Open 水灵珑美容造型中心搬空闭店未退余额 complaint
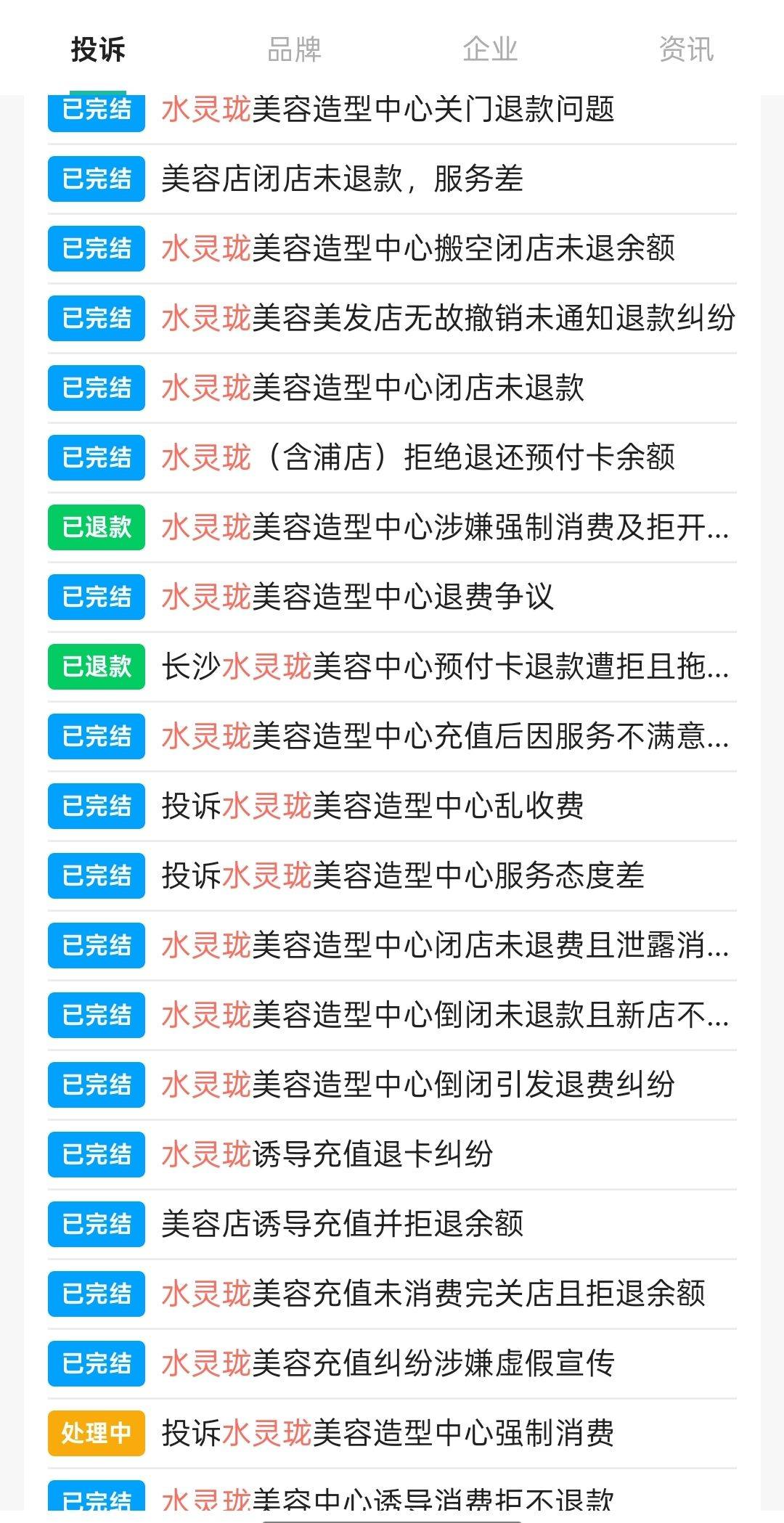Image resolution: width=784 pixels, height=1523 pixels. click(418, 248)
